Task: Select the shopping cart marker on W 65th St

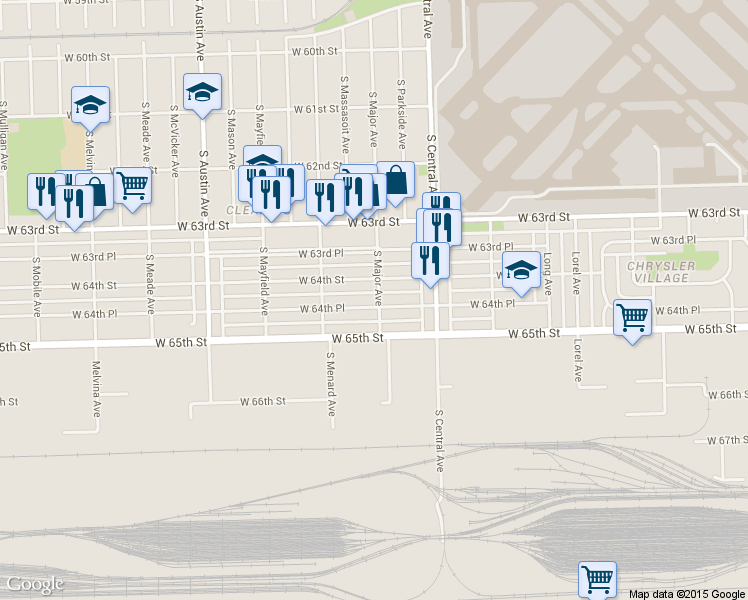Action: click(x=632, y=318)
